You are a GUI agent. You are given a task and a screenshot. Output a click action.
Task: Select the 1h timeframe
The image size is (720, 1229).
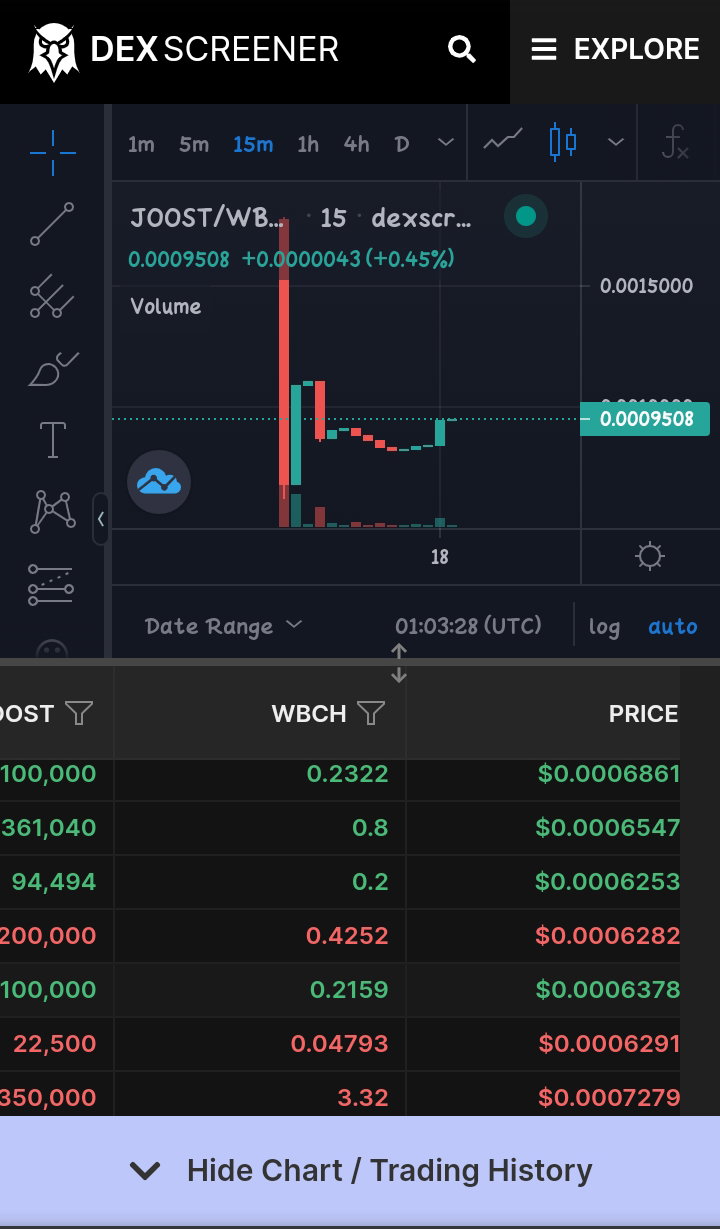click(x=308, y=144)
